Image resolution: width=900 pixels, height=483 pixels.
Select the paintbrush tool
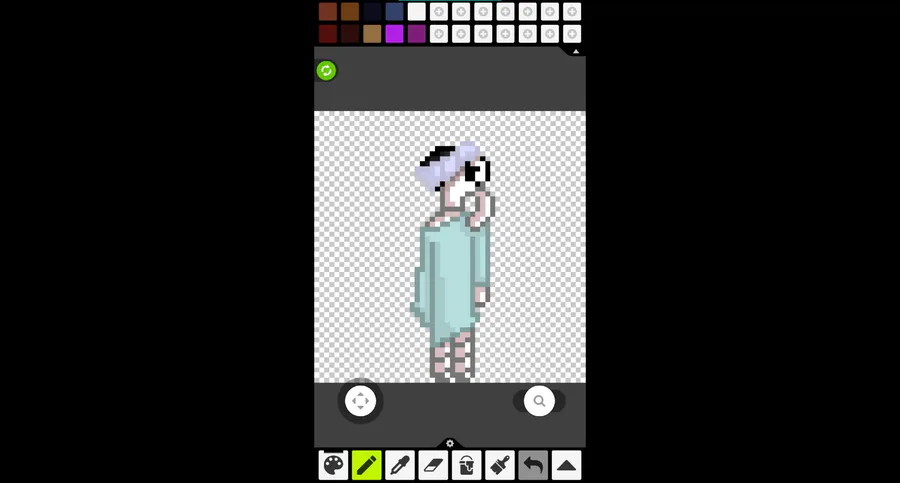point(499,465)
